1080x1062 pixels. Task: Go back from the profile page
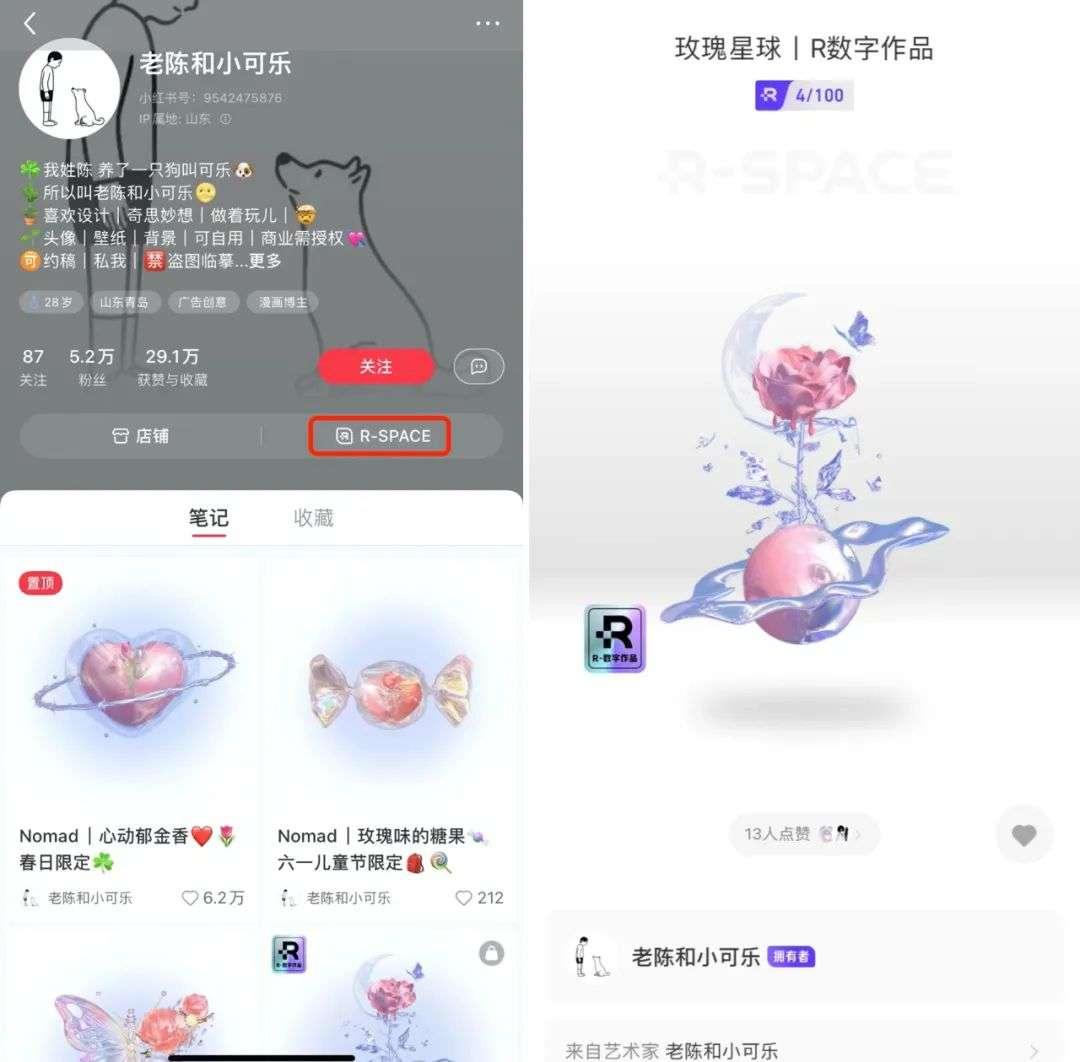pyautogui.click(x=30, y=23)
